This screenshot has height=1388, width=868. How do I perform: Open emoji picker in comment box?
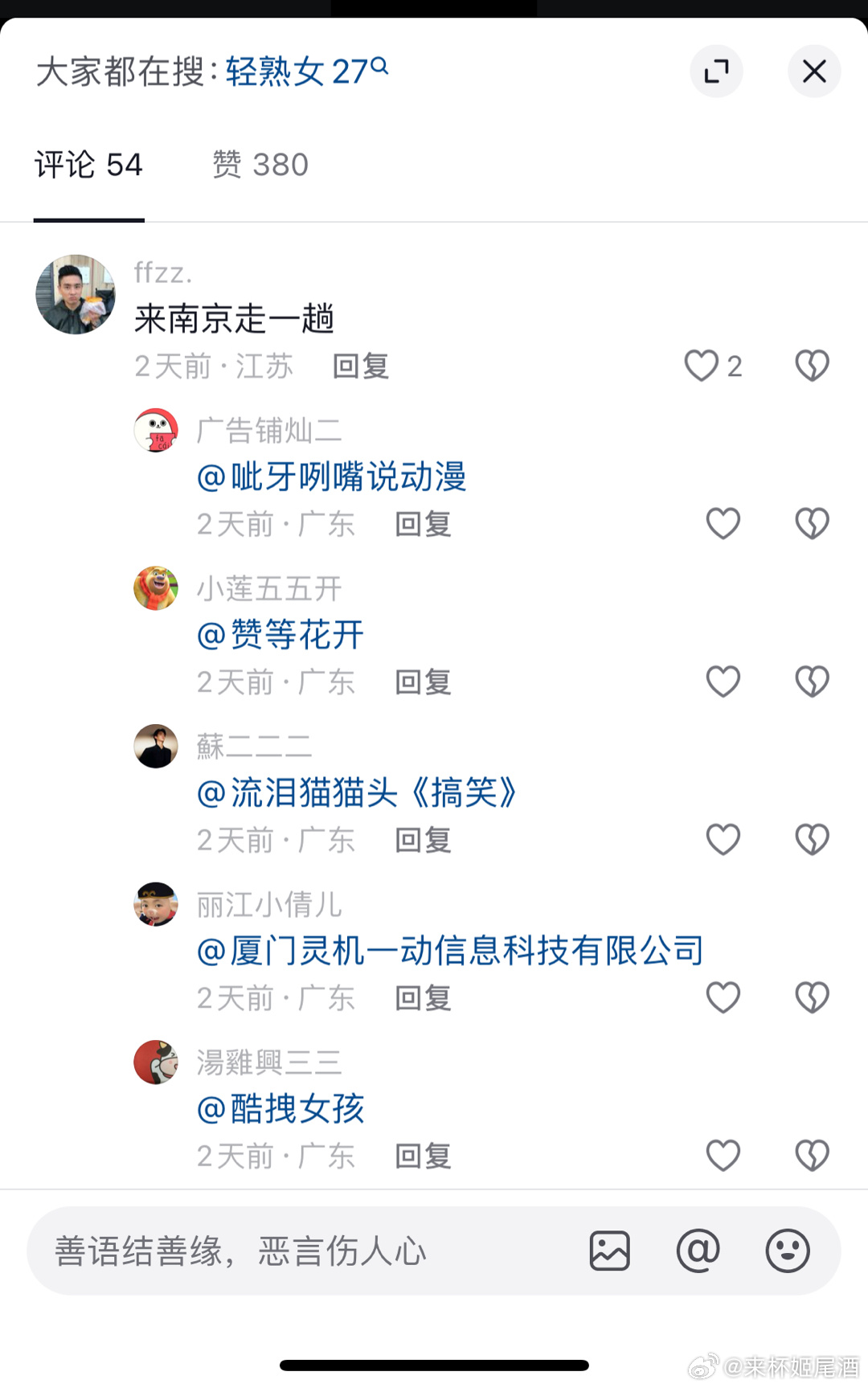tap(787, 1251)
